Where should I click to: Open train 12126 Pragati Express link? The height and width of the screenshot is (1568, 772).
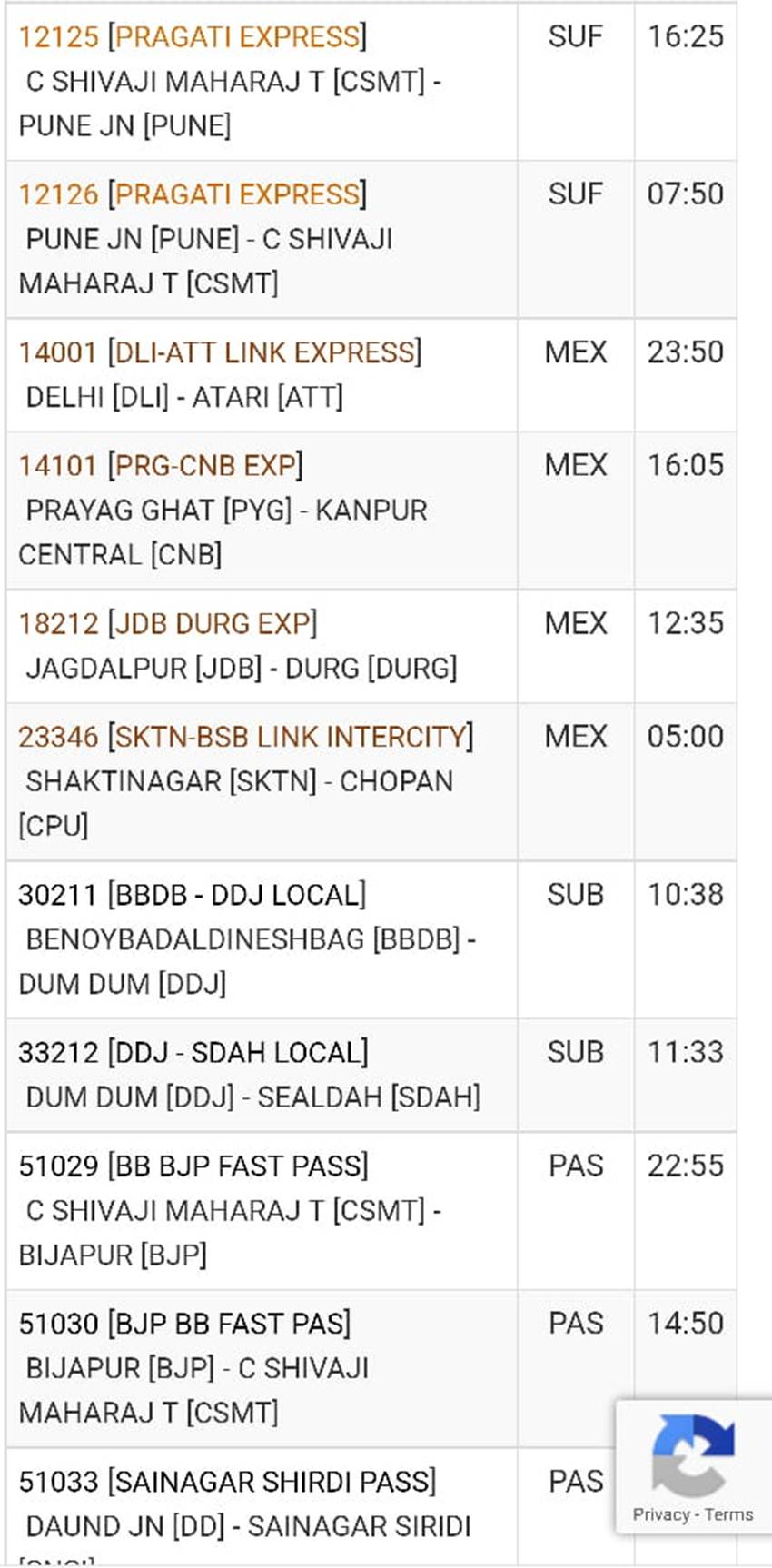193,194
